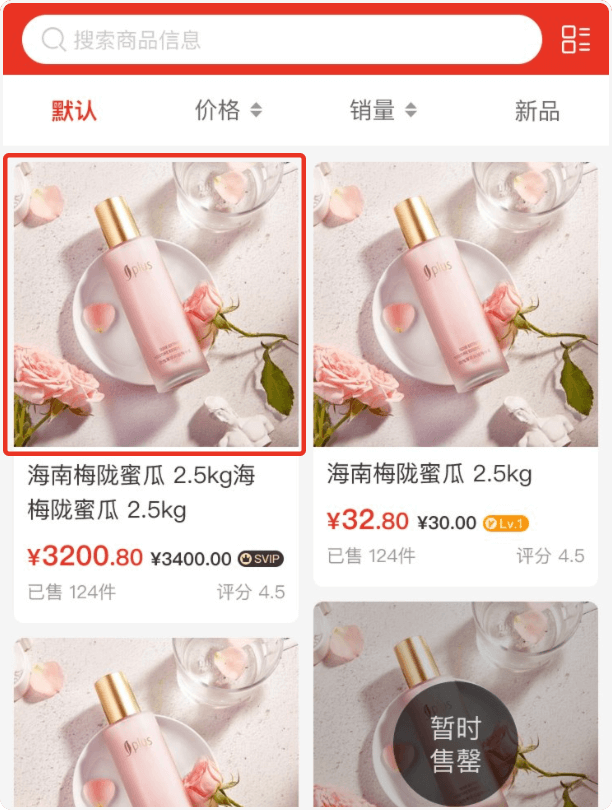Sort products by 销量
Screen dimensions: 612x810
[383, 110]
